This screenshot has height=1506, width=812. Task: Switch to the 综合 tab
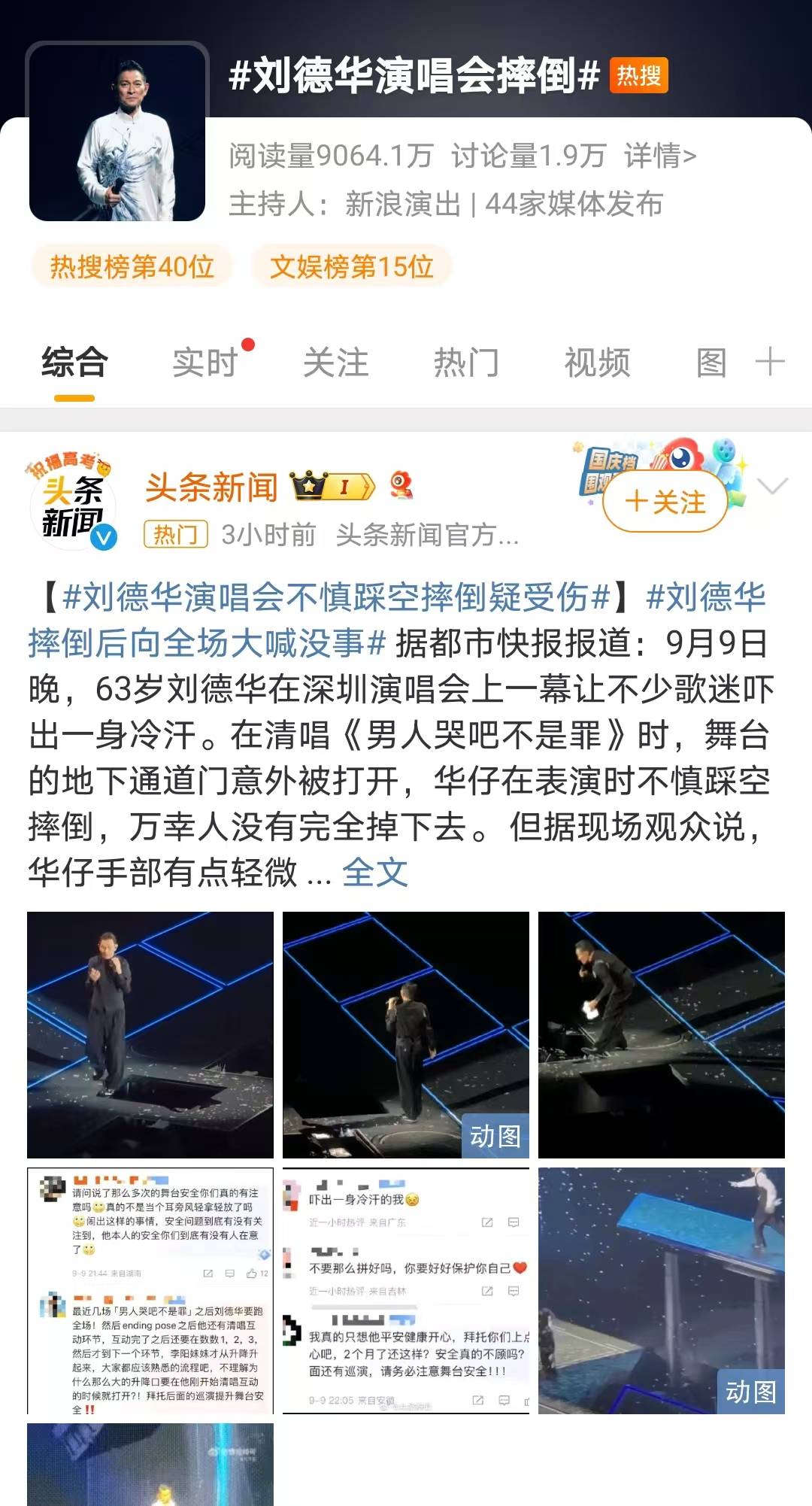coord(74,363)
